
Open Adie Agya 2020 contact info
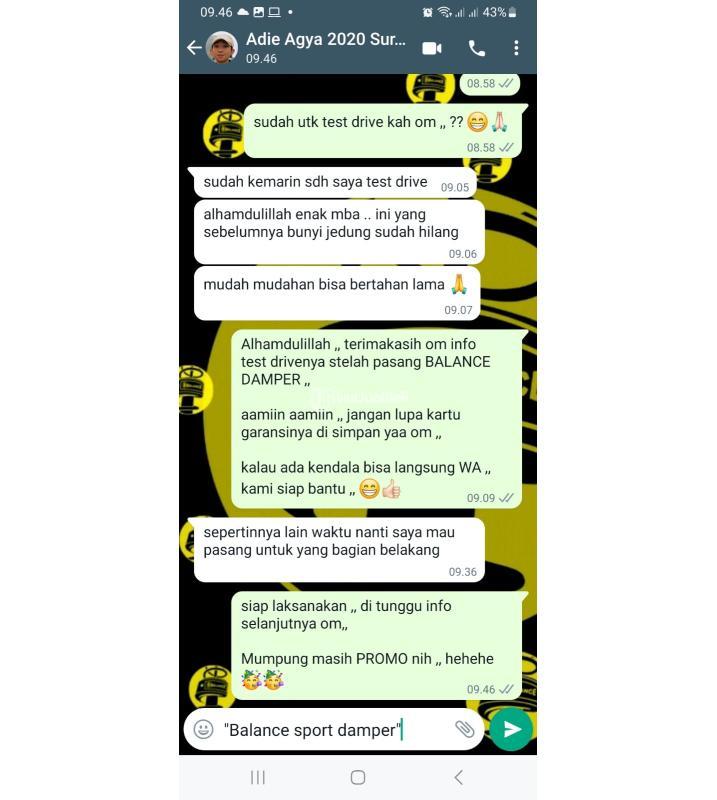point(325,47)
